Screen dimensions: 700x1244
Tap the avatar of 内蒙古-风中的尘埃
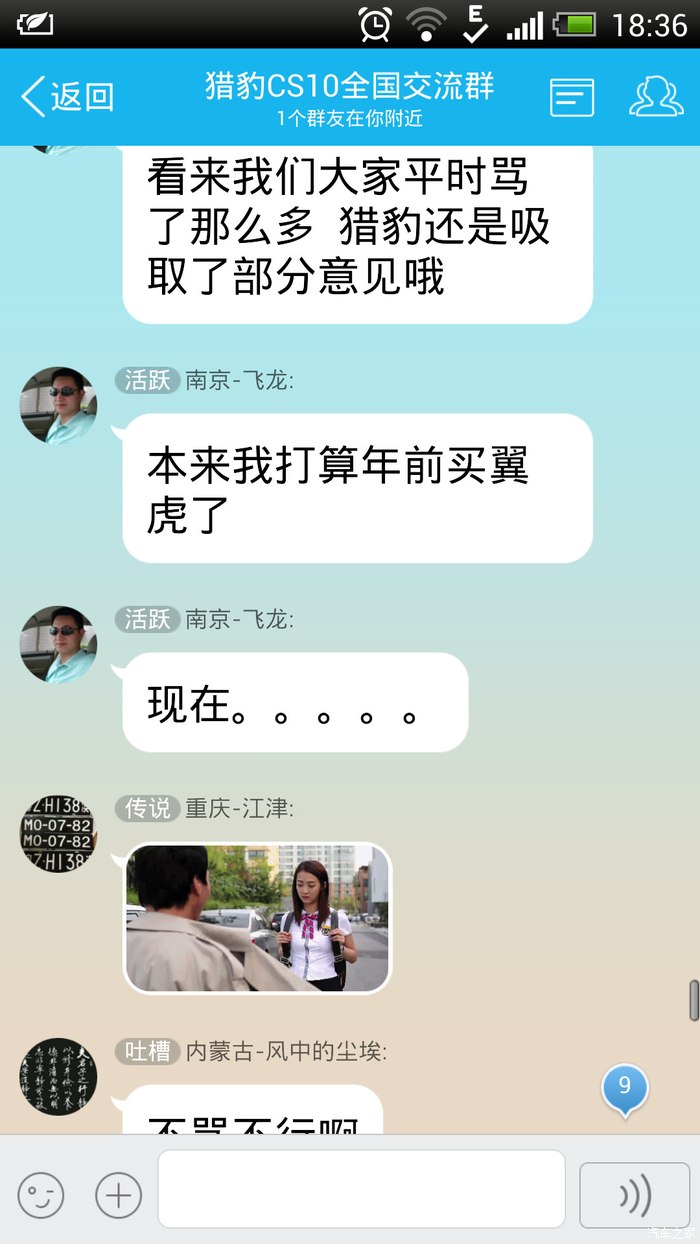coord(58,1076)
